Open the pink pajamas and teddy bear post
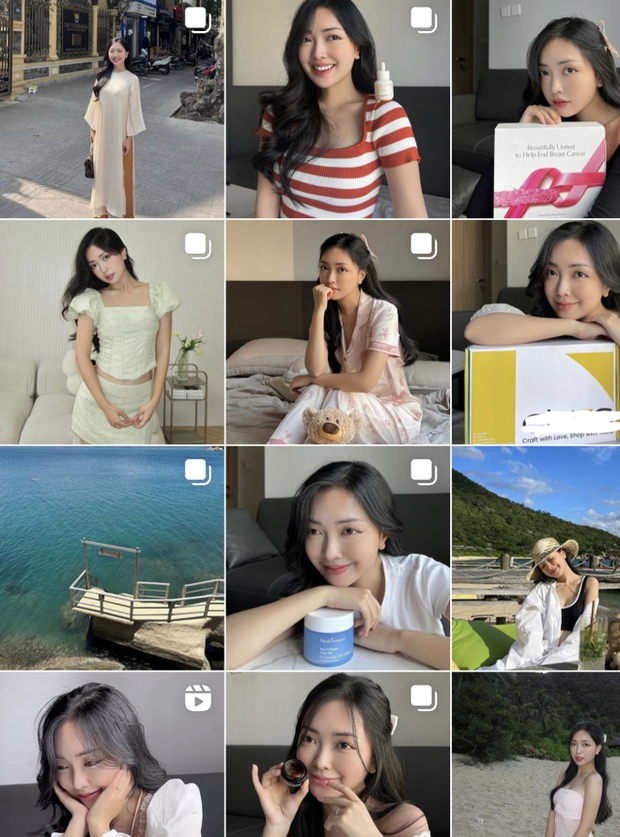The height and width of the screenshot is (837, 620). [337, 333]
